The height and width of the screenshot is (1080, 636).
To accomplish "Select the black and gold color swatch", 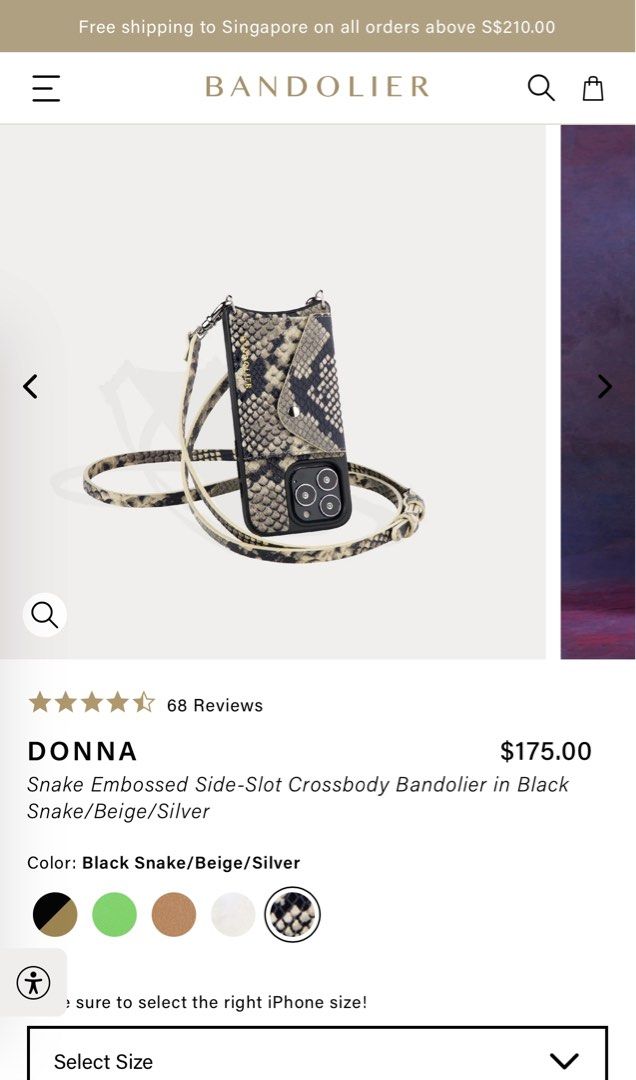I will click(x=55, y=914).
